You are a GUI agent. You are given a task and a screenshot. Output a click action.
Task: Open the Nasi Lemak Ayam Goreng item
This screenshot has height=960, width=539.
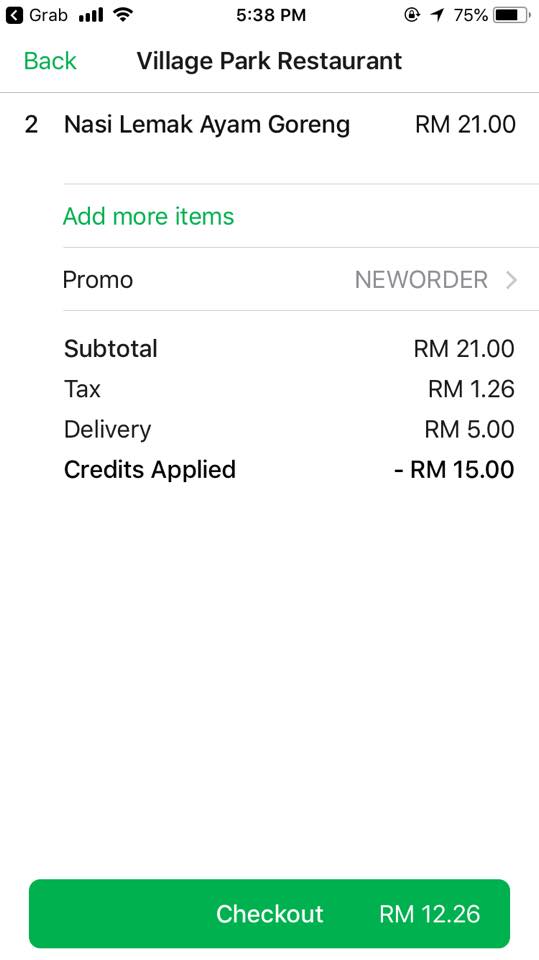[270, 124]
